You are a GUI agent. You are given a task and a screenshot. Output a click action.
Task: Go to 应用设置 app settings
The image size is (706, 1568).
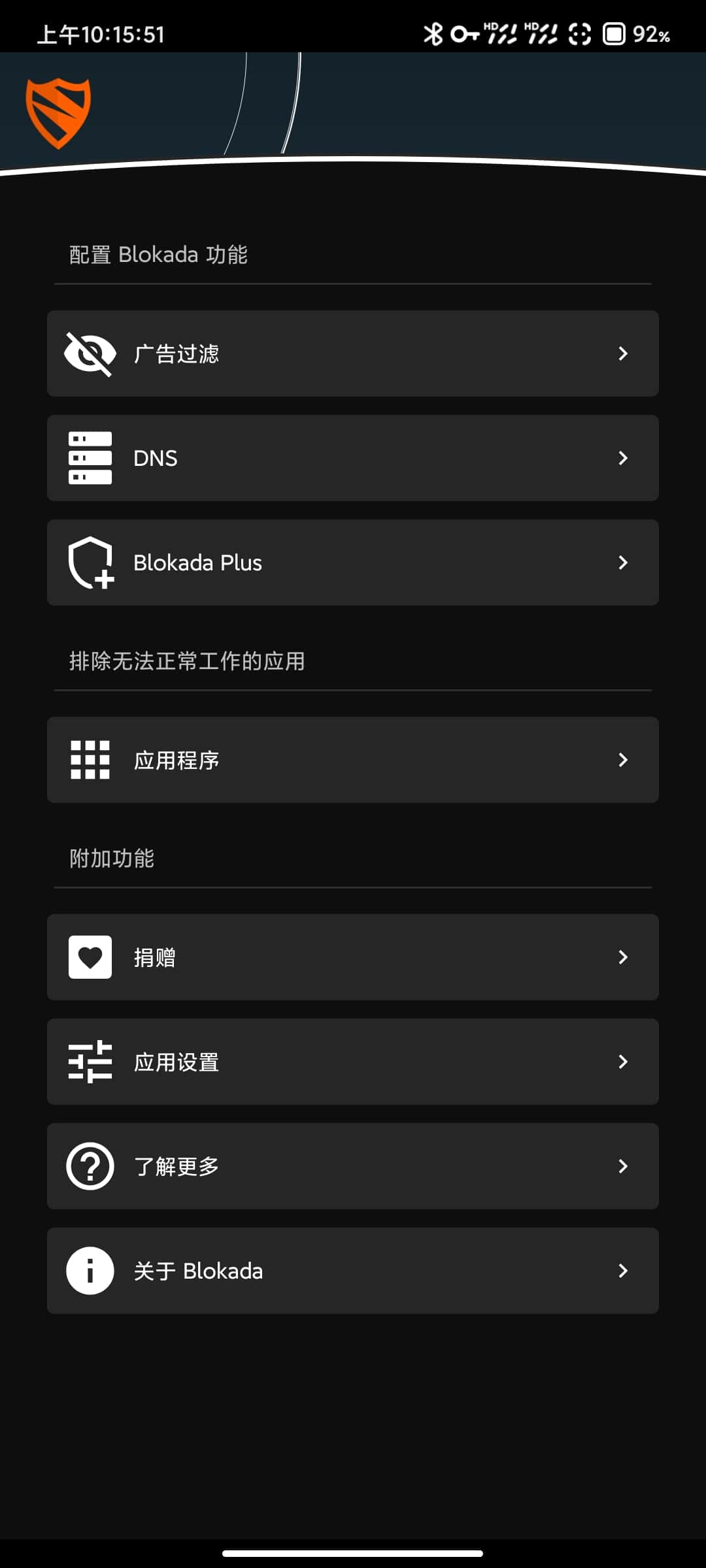(352, 1062)
